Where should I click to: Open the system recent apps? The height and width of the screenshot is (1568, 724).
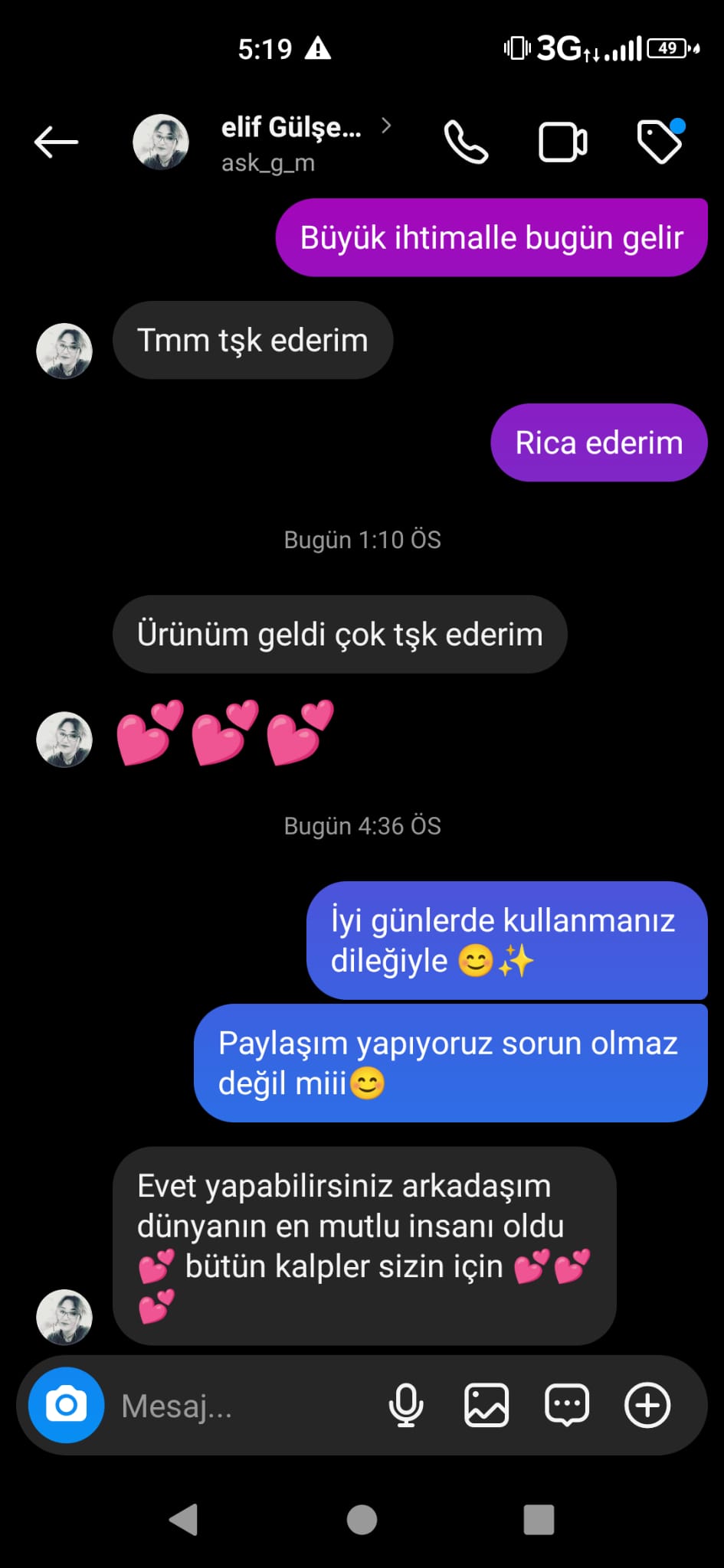tap(539, 1520)
